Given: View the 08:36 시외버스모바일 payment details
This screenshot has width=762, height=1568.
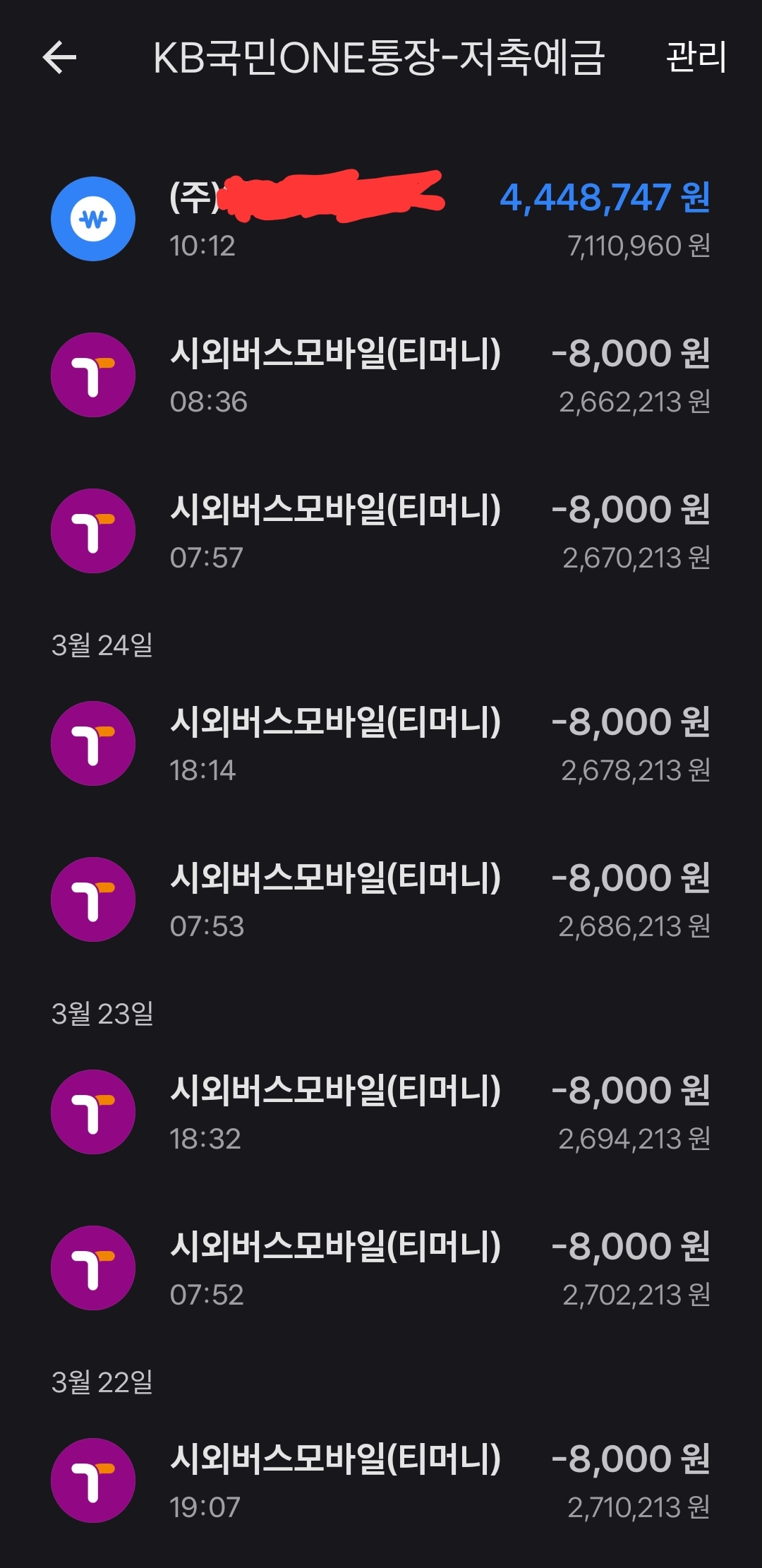Looking at the screenshot, I should coord(381,375).
